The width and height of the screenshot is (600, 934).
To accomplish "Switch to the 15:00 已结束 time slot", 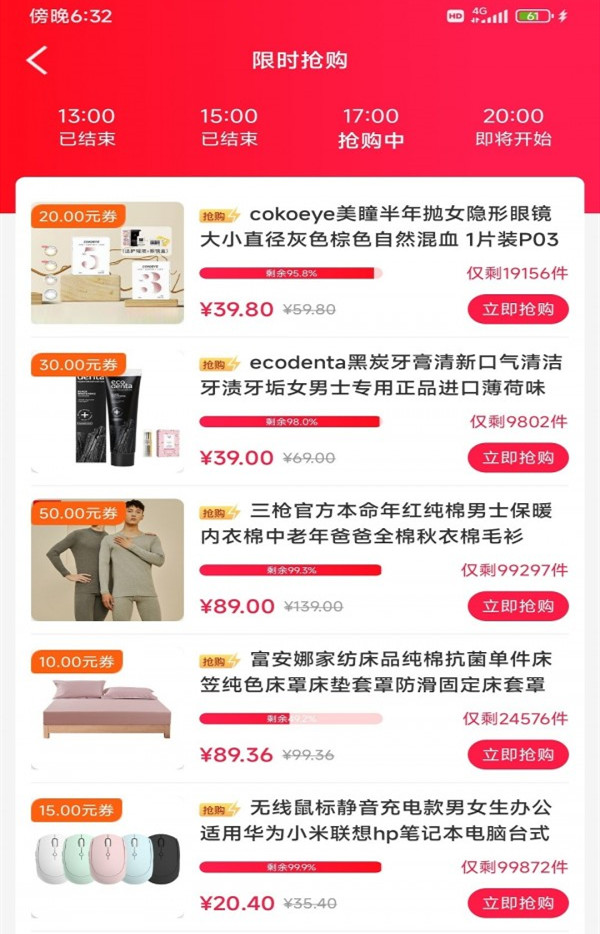I will (x=229, y=127).
